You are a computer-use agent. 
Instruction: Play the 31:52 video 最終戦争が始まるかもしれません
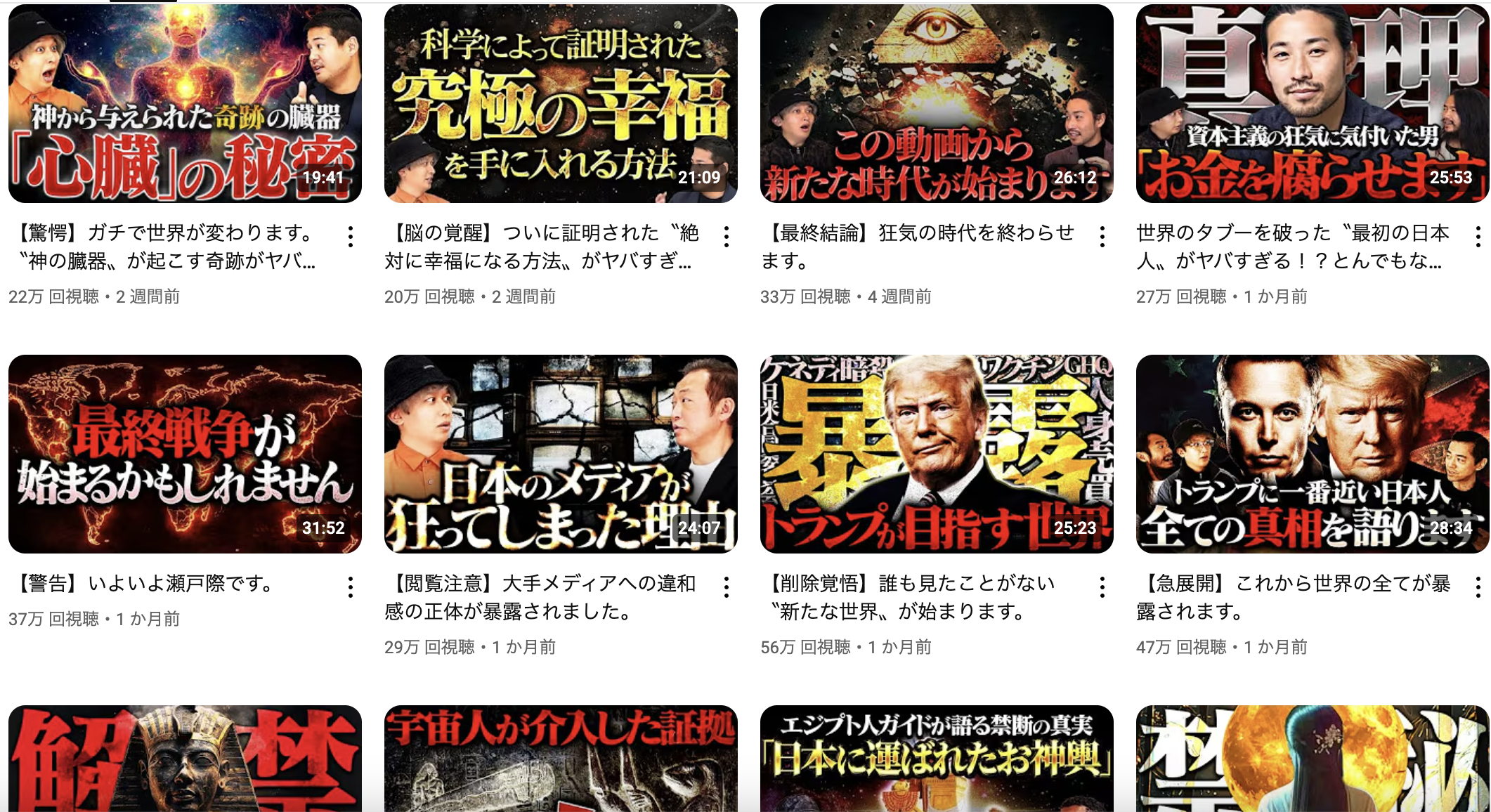[185, 454]
